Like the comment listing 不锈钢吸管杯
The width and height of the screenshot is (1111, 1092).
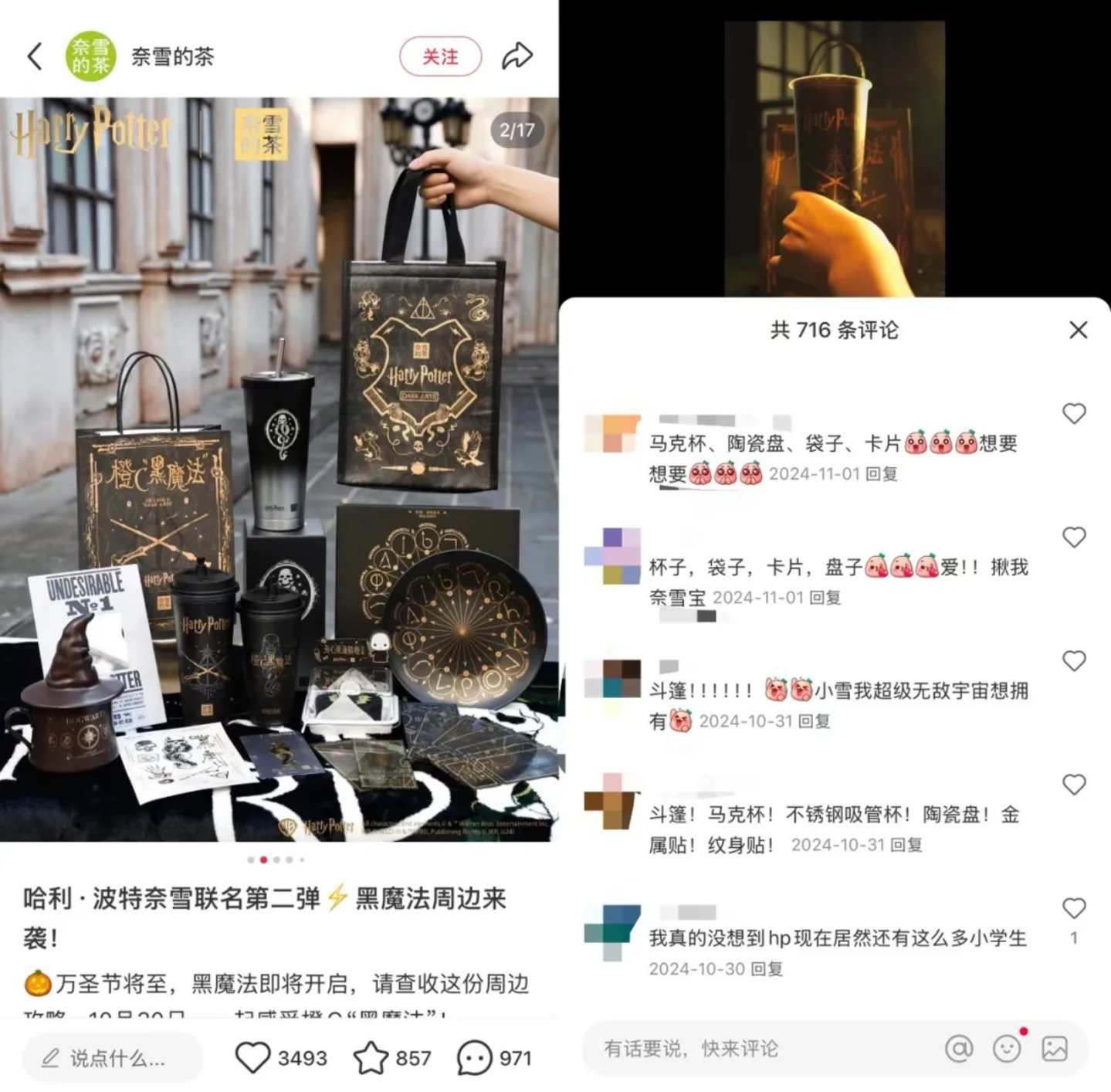[1074, 785]
